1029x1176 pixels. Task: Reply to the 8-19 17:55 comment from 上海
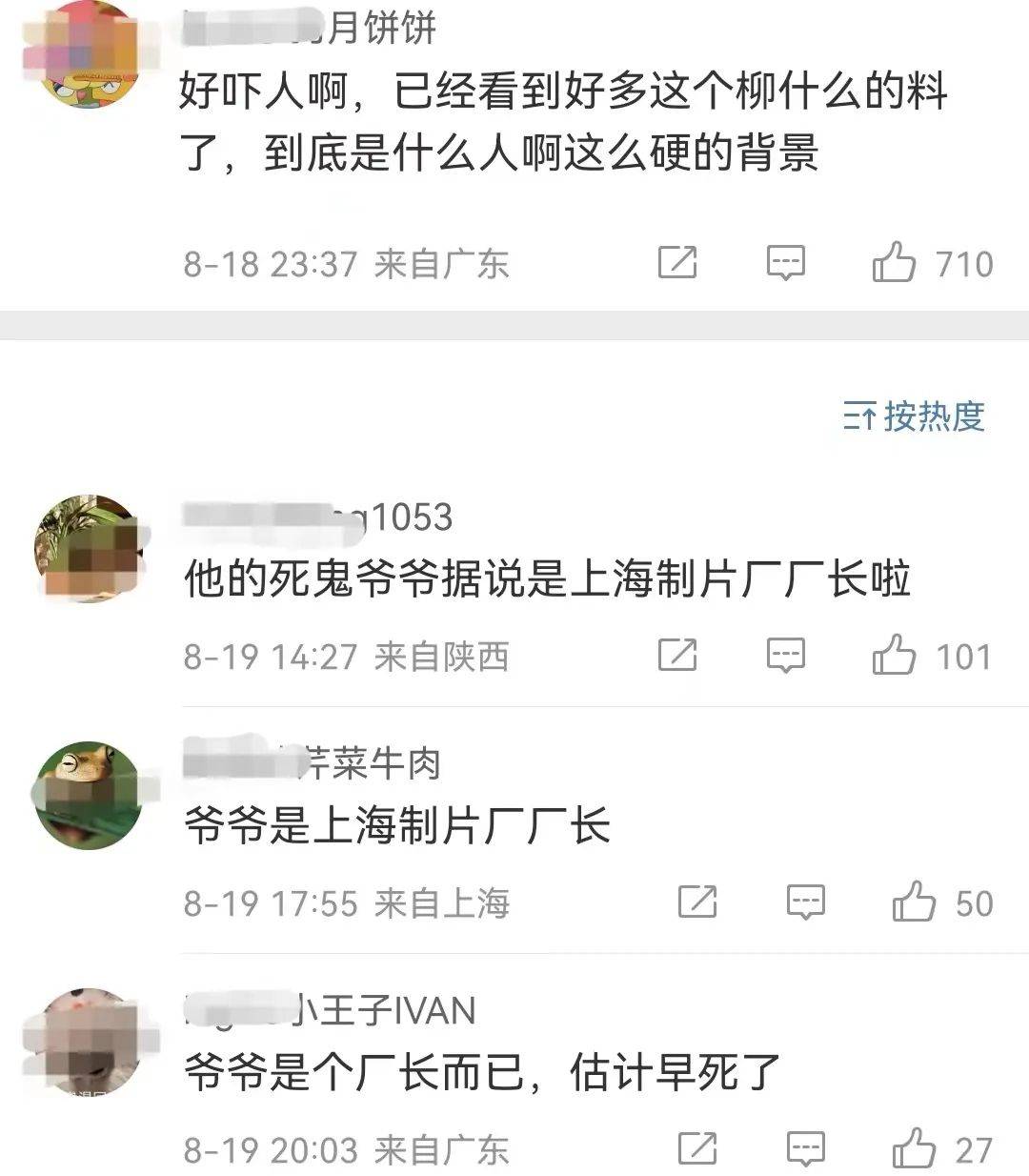click(806, 902)
